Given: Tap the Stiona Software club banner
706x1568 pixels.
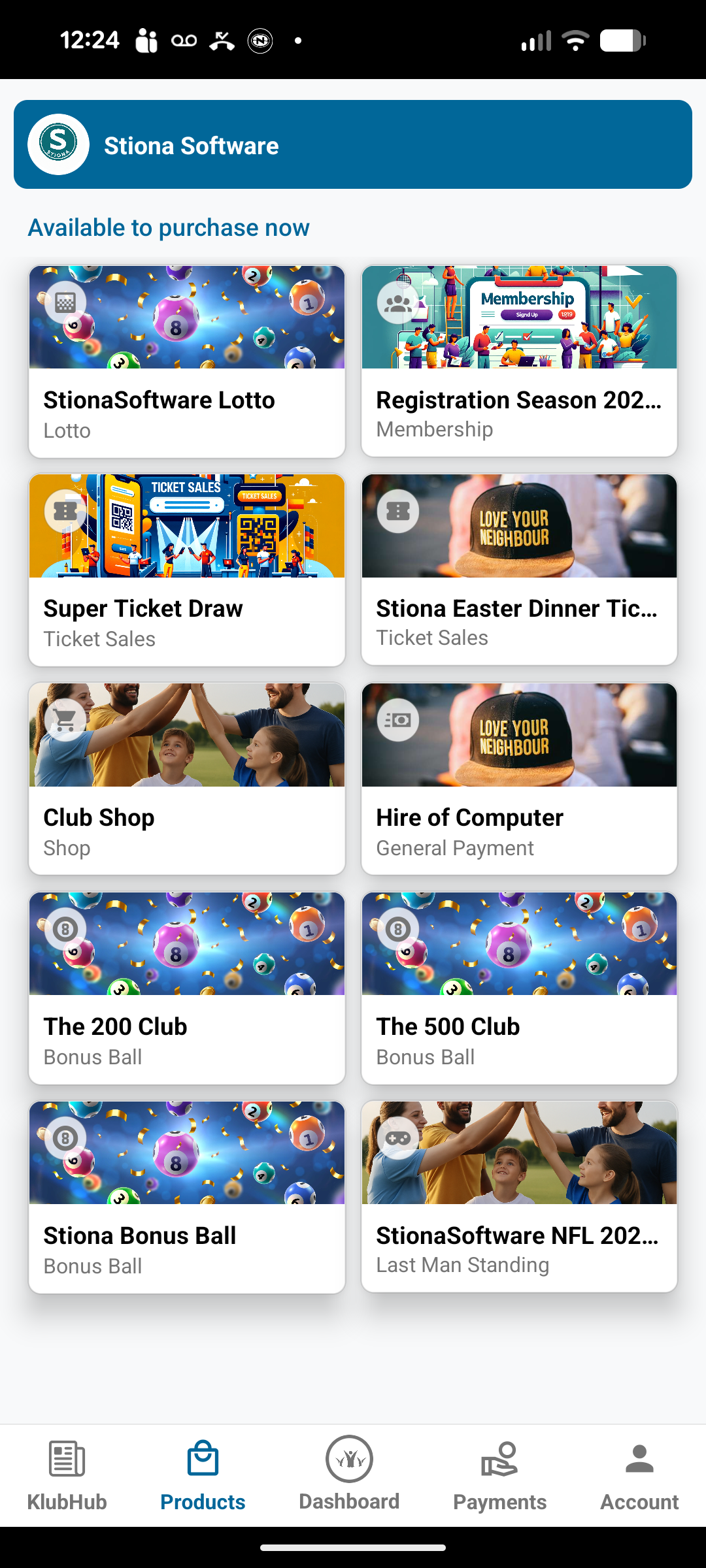Looking at the screenshot, I should pyautogui.click(x=353, y=144).
